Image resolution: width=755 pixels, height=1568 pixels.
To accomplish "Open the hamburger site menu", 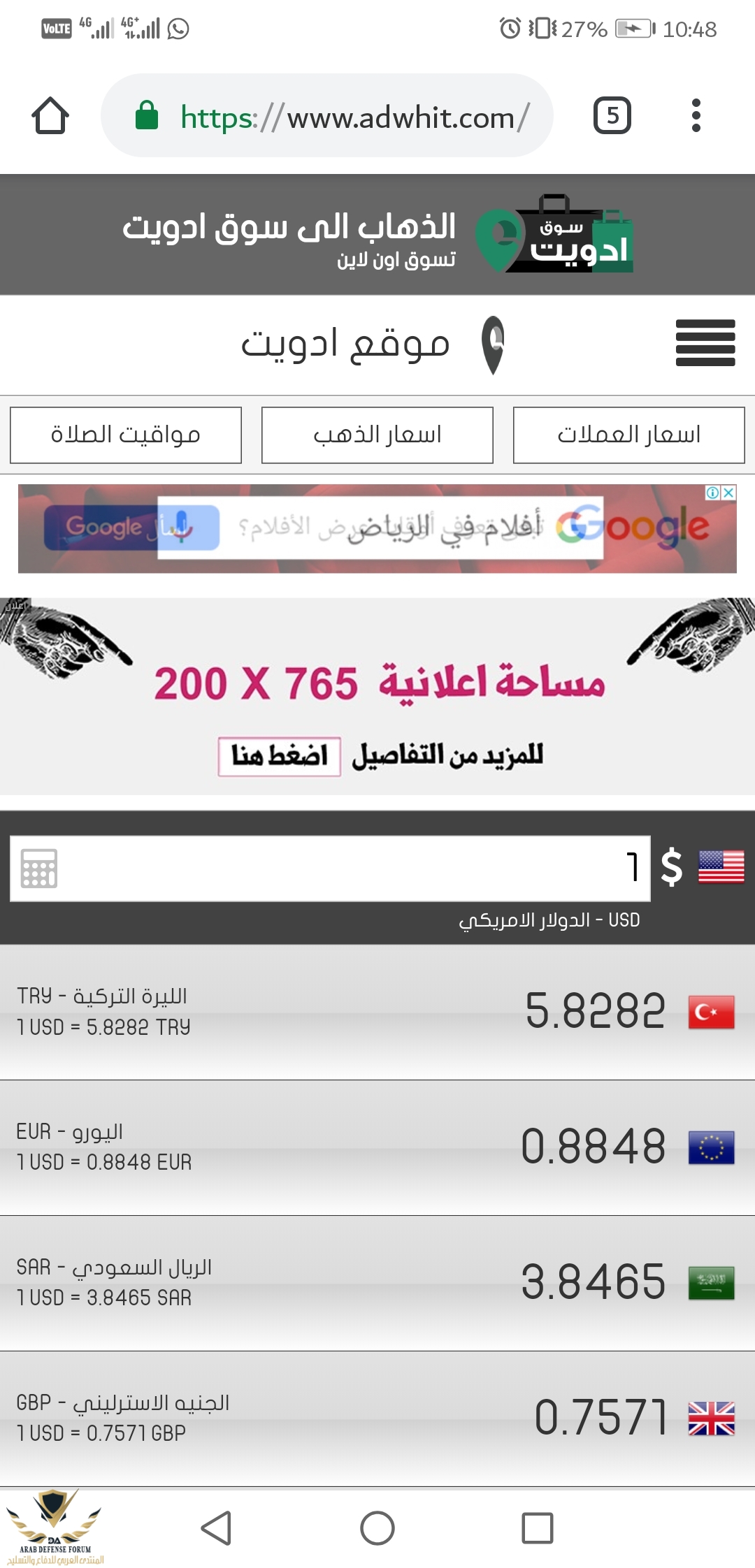I will point(705,343).
